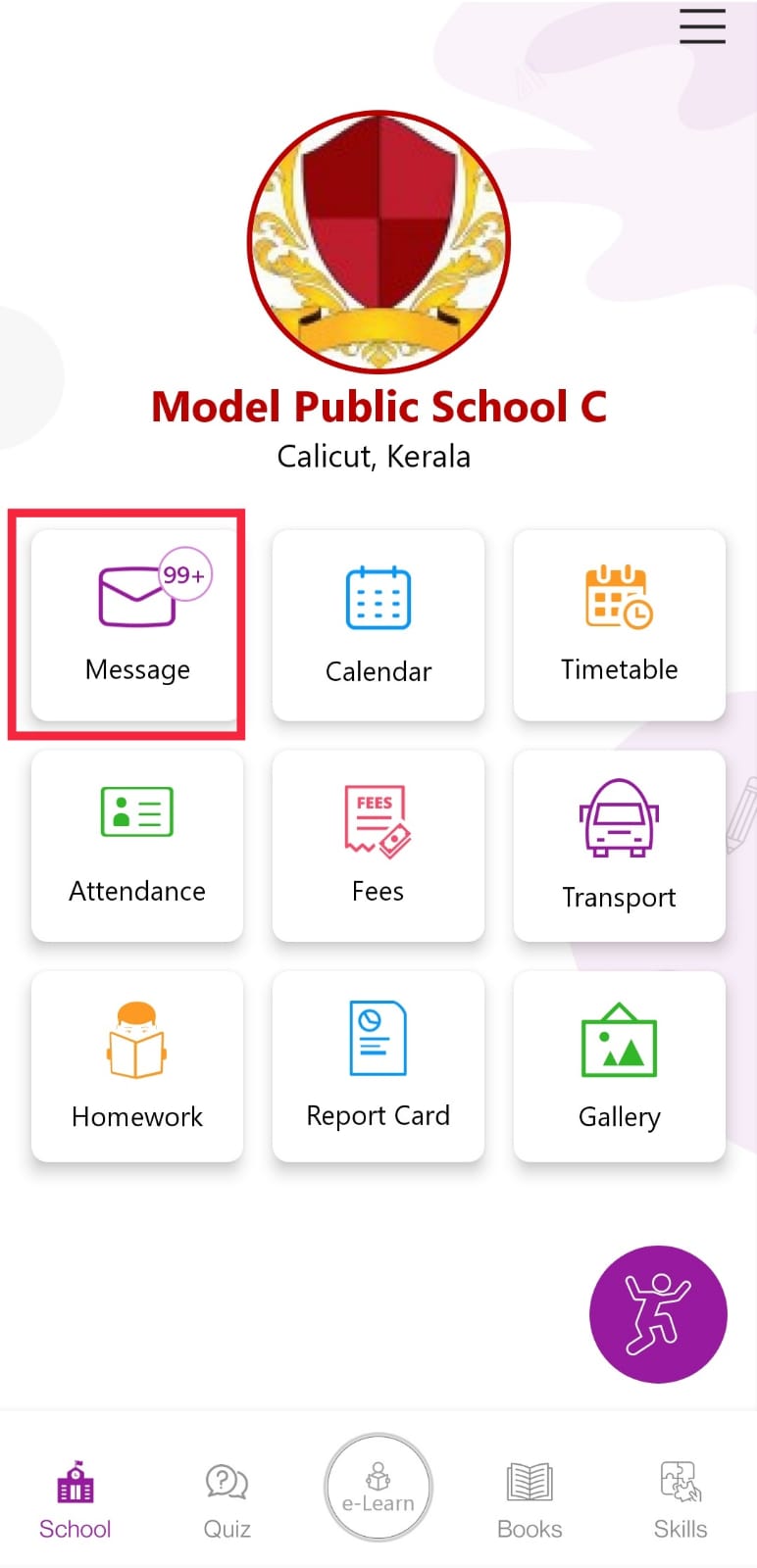Open Homework assignments
The image size is (757, 1568).
click(137, 1066)
